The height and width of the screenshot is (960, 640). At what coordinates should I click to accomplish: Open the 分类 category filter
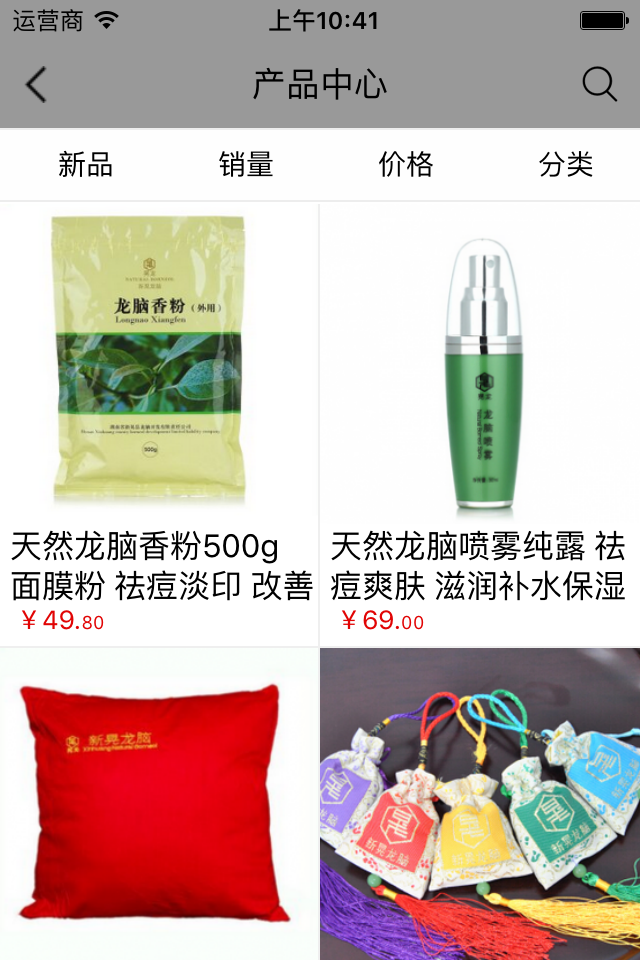pyautogui.click(x=566, y=165)
